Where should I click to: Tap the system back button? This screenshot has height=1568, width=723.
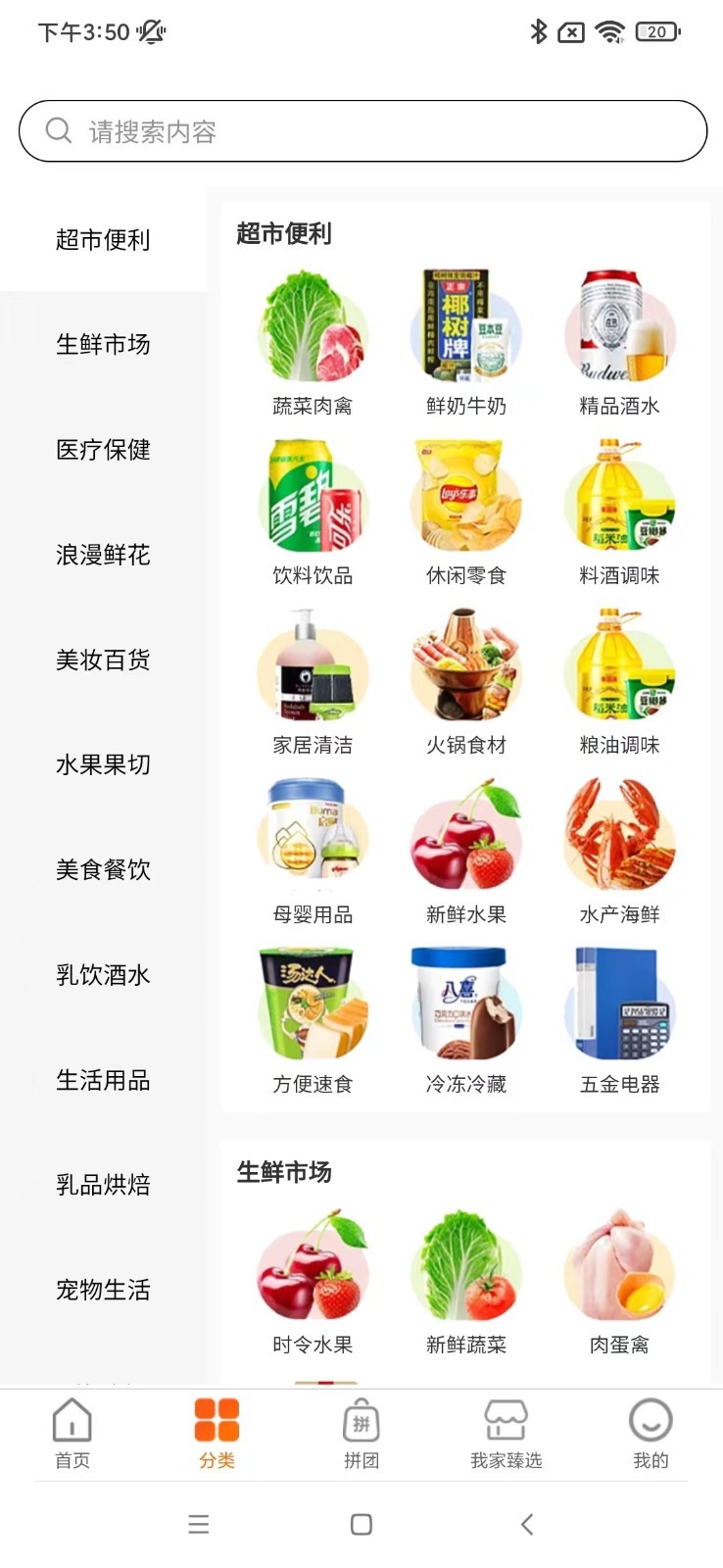(x=527, y=1524)
